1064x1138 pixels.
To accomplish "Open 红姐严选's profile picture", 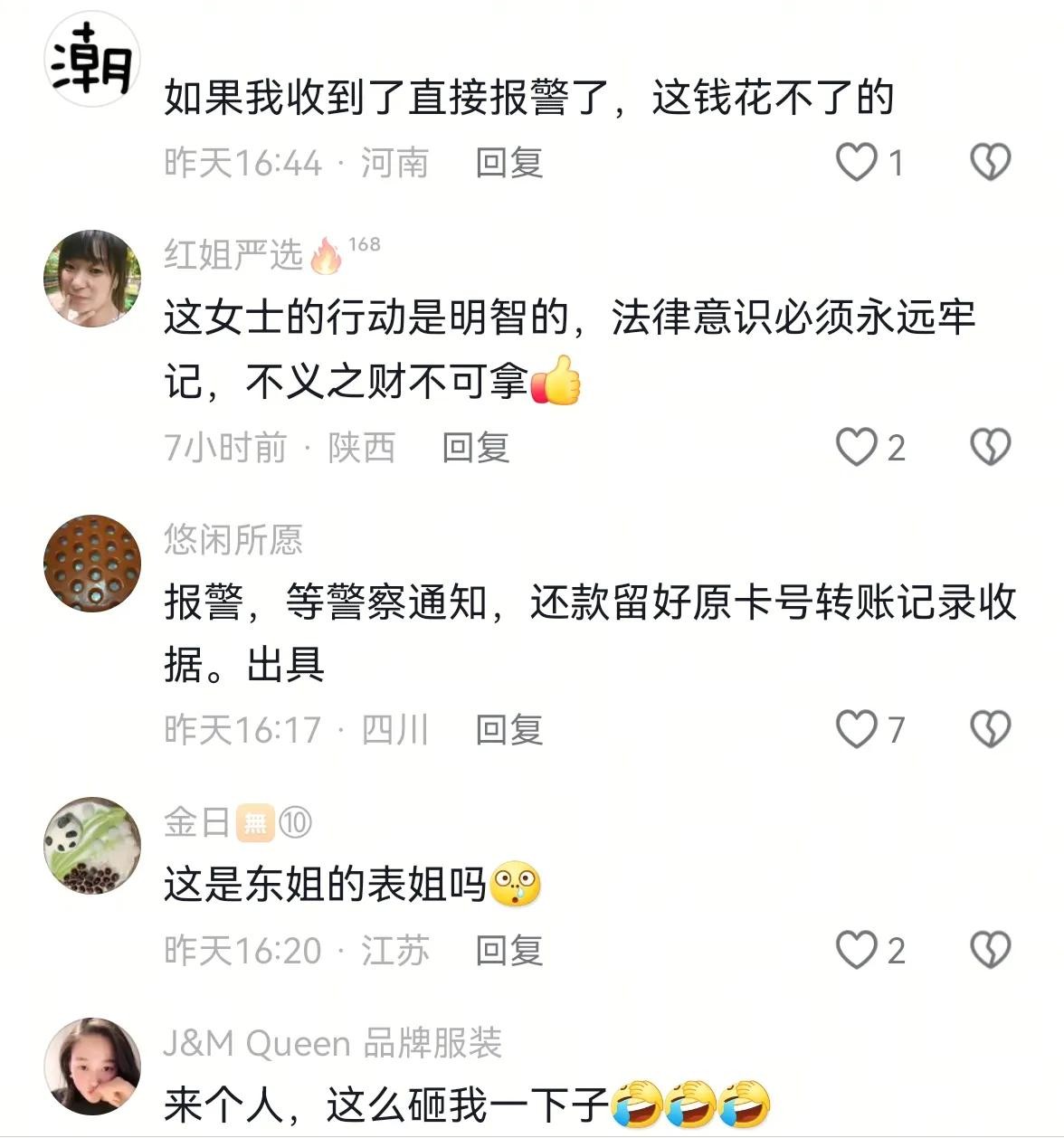I will tap(92, 278).
